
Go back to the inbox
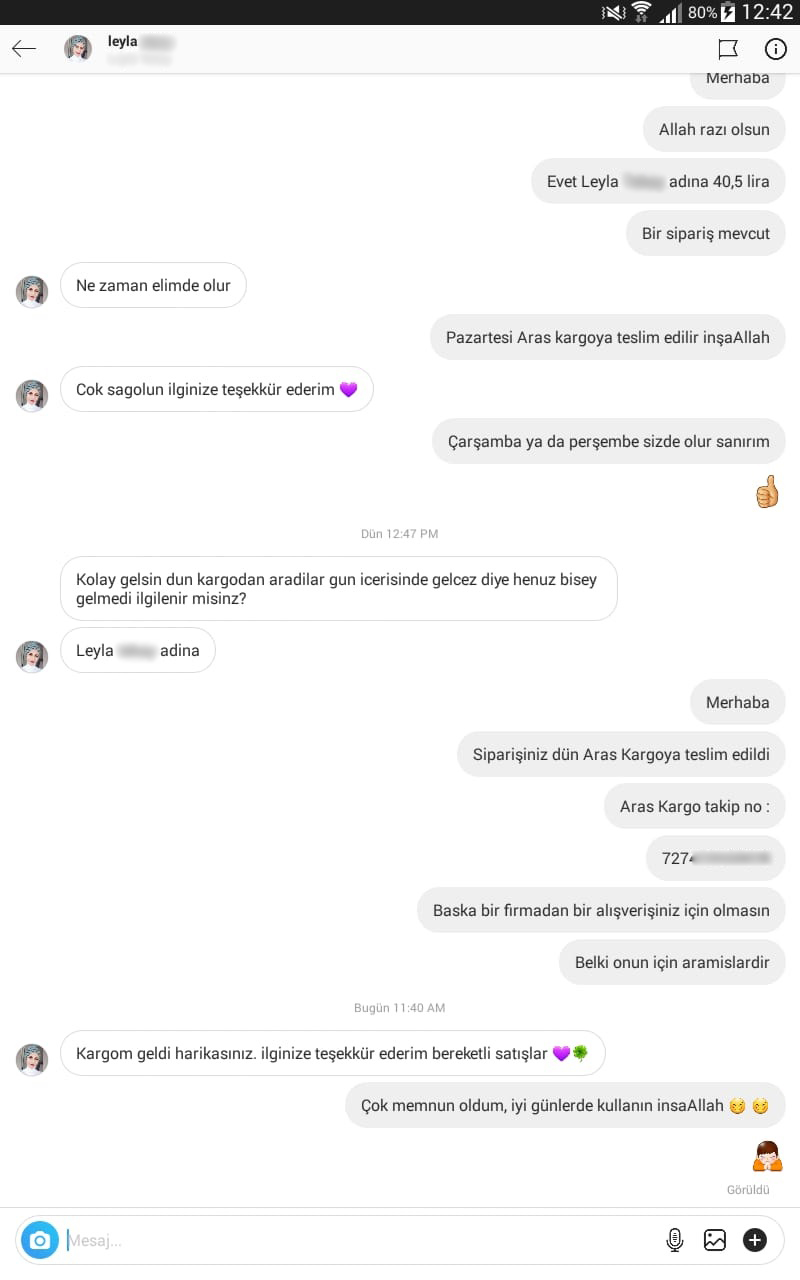[x=24, y=48]
